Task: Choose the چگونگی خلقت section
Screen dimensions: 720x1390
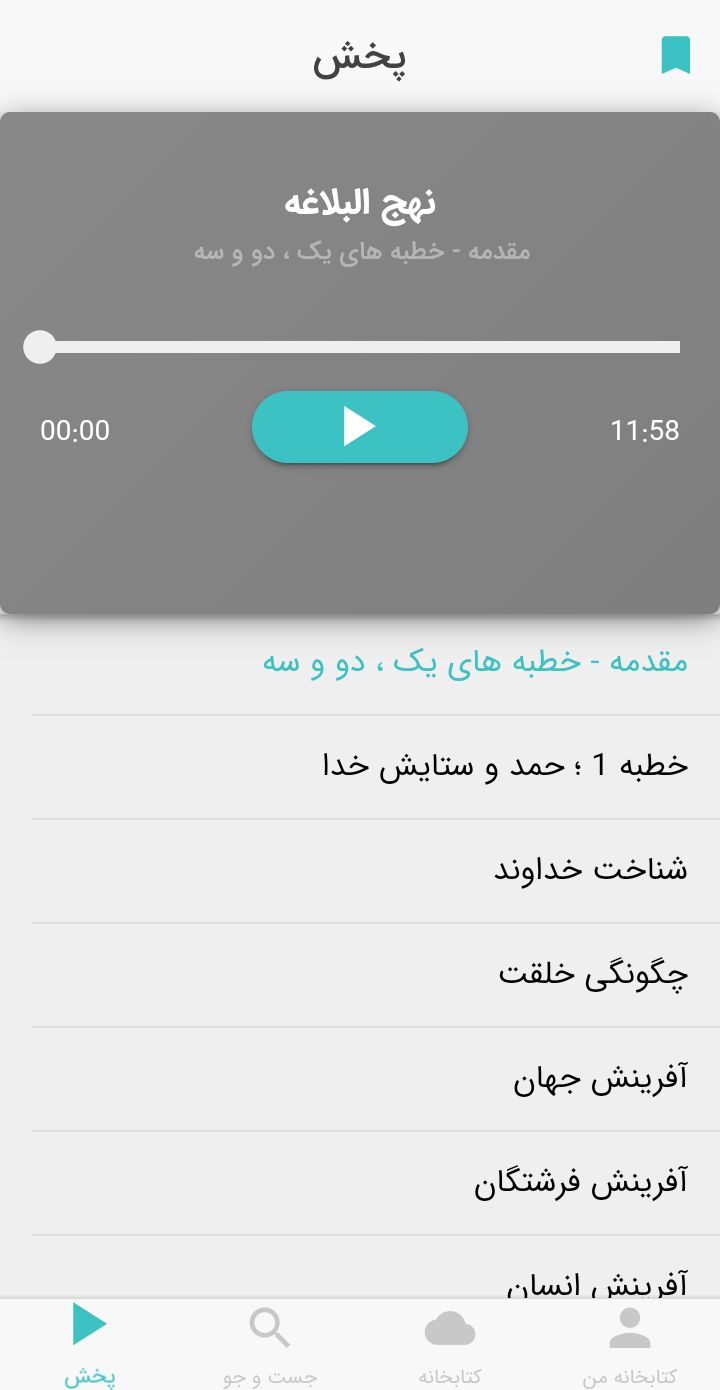Action: 593,974
